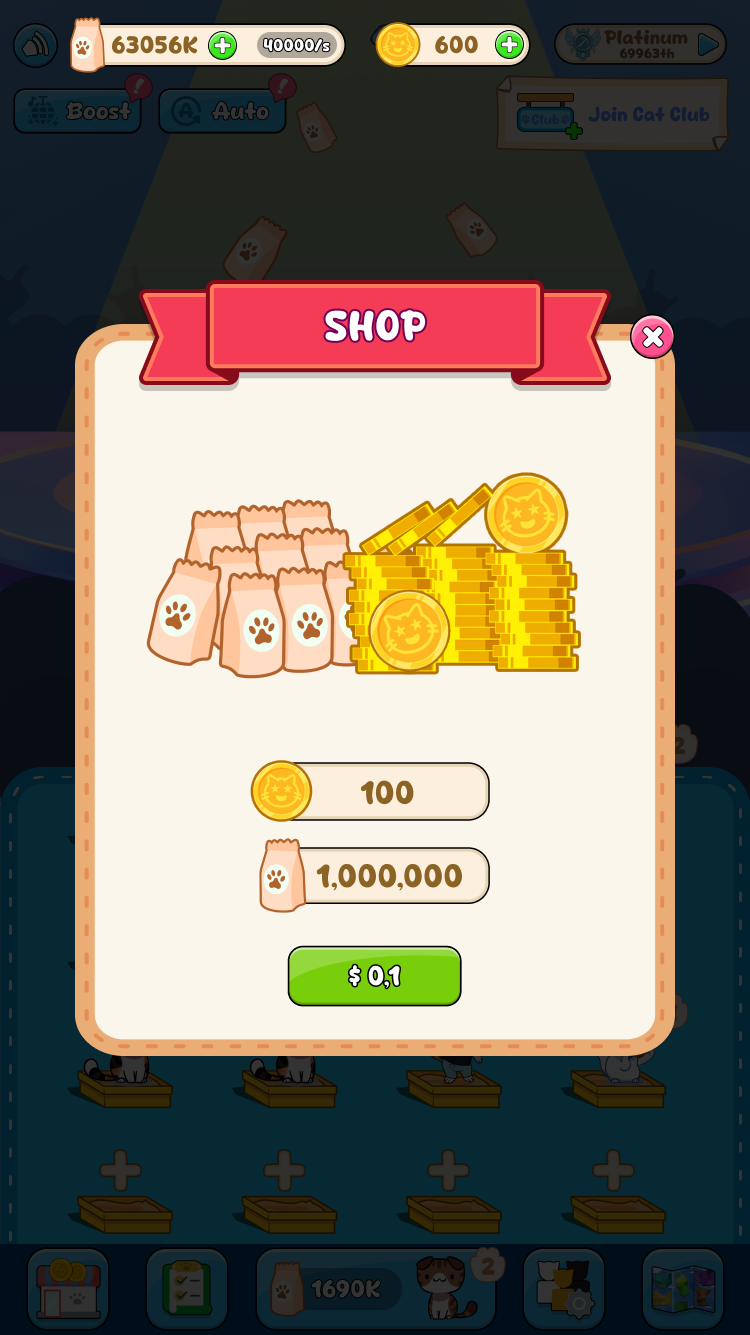Viewport: 750px width, 1335px height.
Task: Close the Shop dialog
Action: (x=652, y=337)
